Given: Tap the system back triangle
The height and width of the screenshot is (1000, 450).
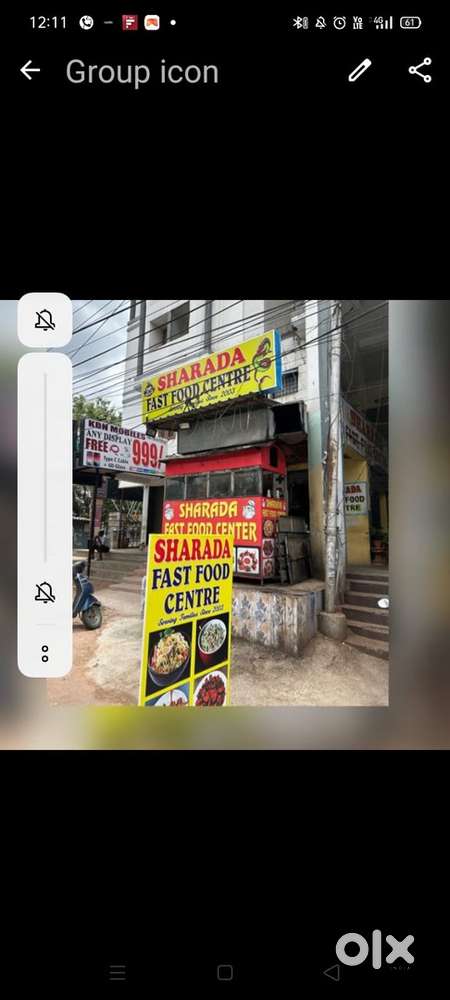Looking at the screenshot, I should point(331,973).
